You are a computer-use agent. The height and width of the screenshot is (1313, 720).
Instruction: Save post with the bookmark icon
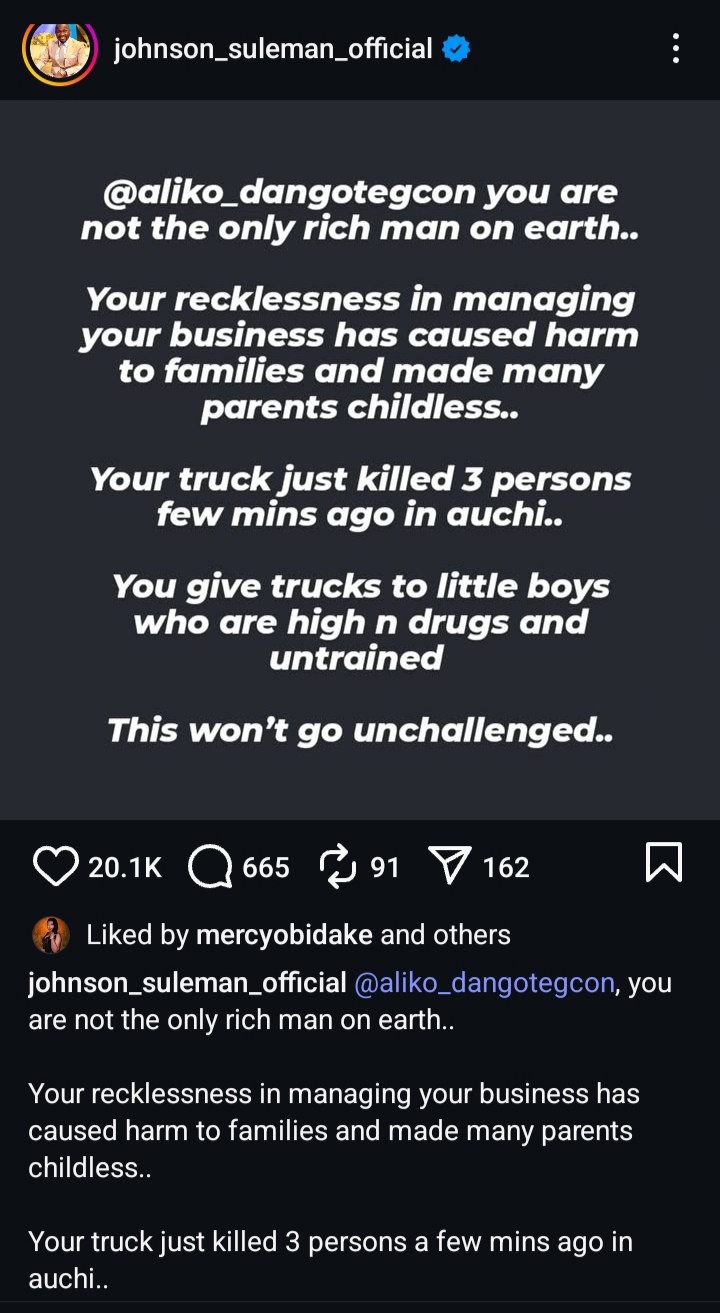[x=664, y=863]
